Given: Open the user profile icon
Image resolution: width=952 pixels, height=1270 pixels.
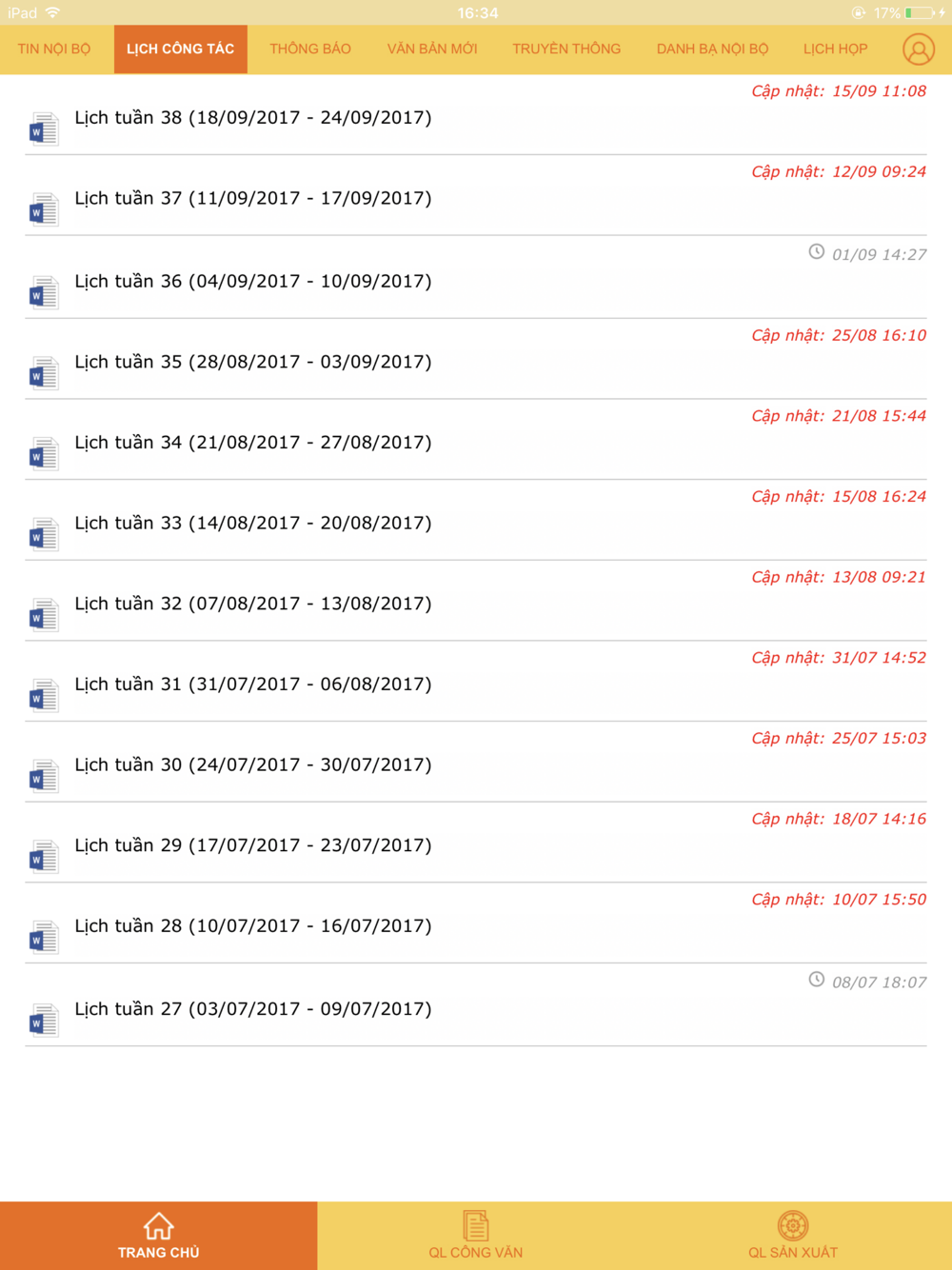Looking at the screenshot, I should click(x=919, y=50).
